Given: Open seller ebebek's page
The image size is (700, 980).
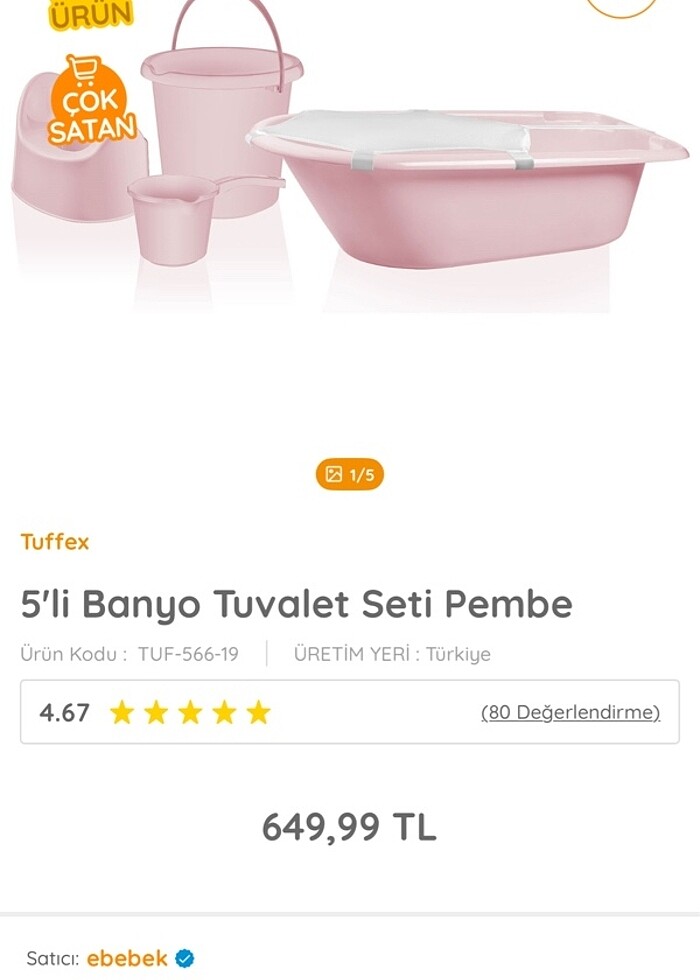Looking at the screenshot, I should pyautogui.click(x=127, y=958).
